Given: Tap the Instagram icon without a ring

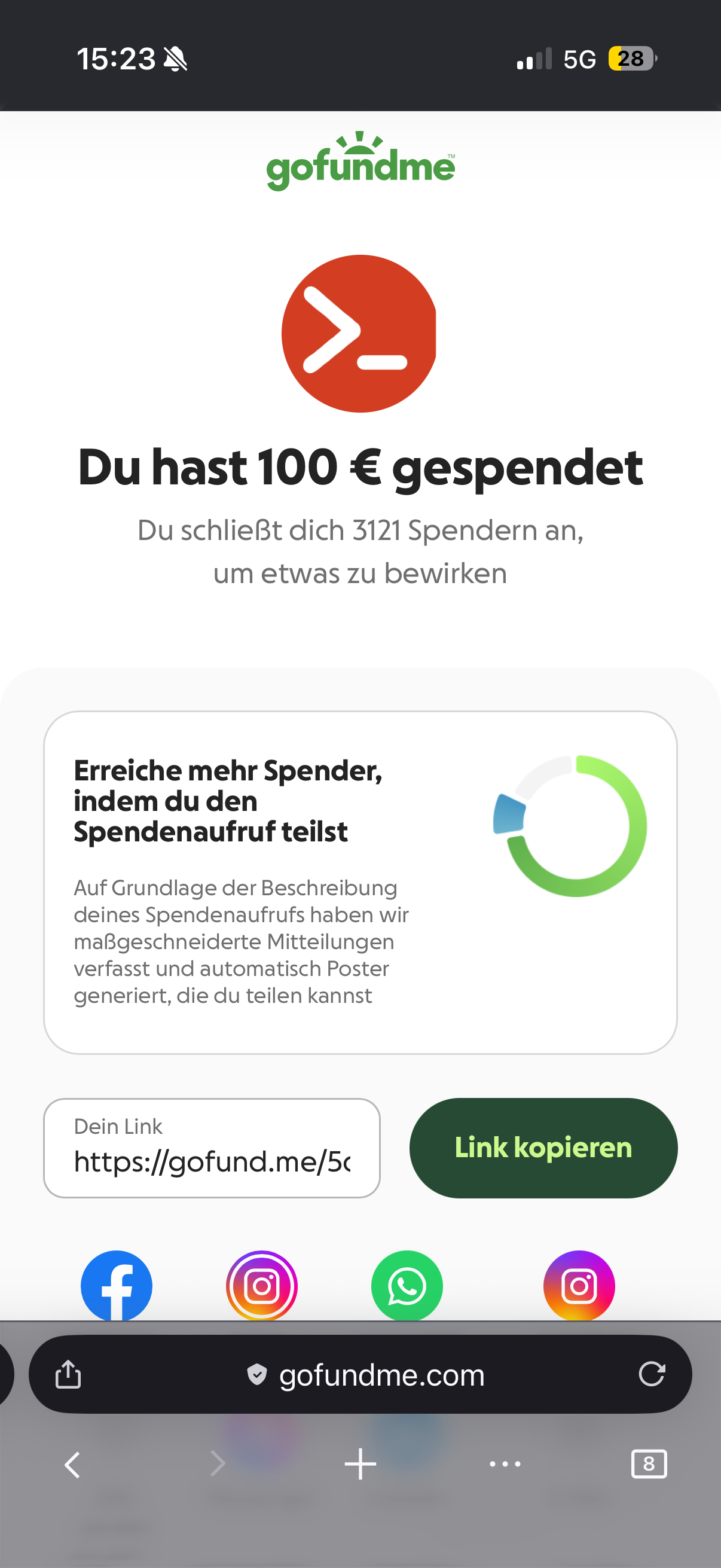Looking at the screenshot, I should (x=579, y=1285).
